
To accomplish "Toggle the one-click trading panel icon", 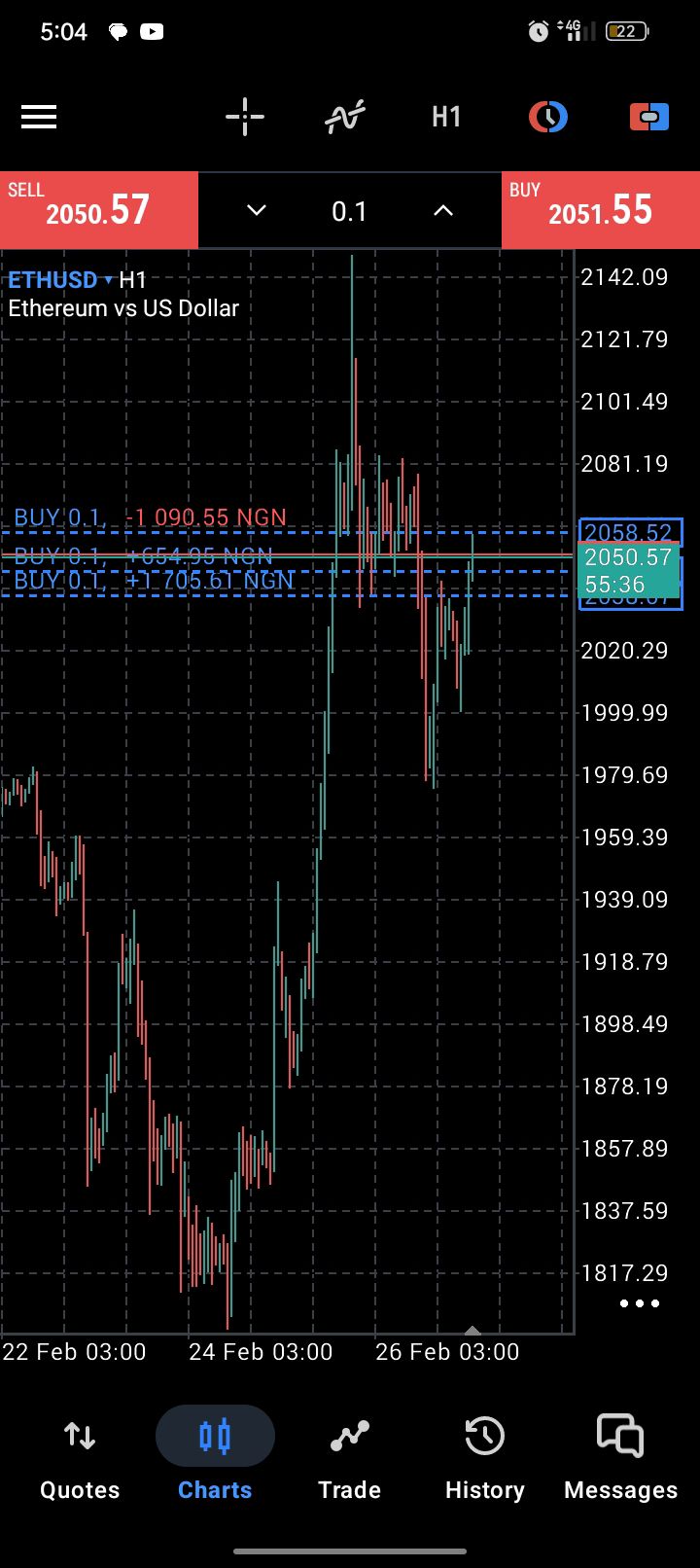I will click(648, 118).
